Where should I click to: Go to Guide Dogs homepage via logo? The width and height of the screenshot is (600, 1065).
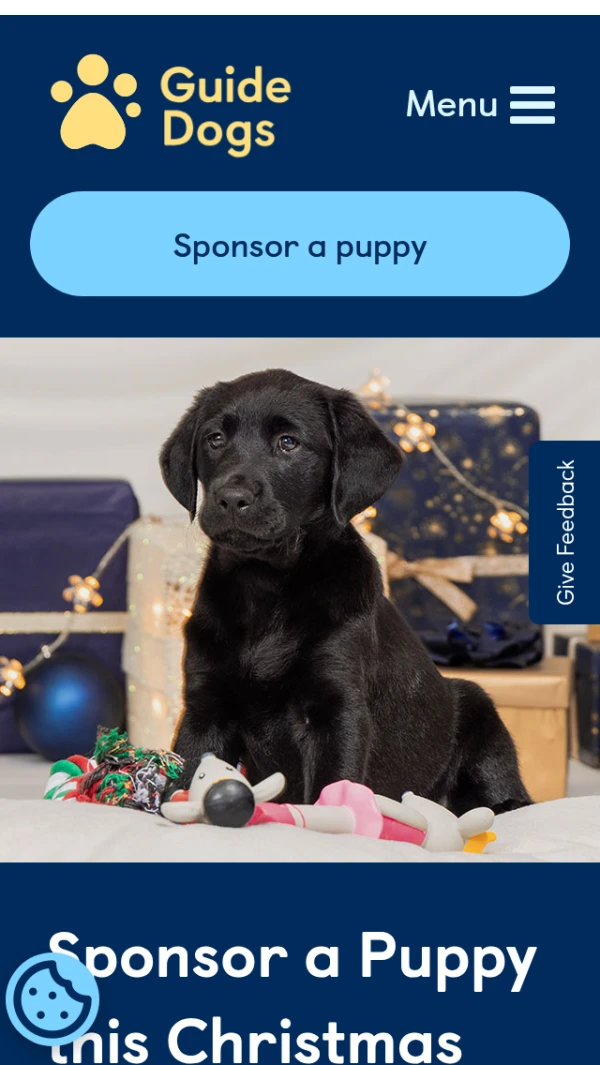pyautogui.click(x=171, y=104)
